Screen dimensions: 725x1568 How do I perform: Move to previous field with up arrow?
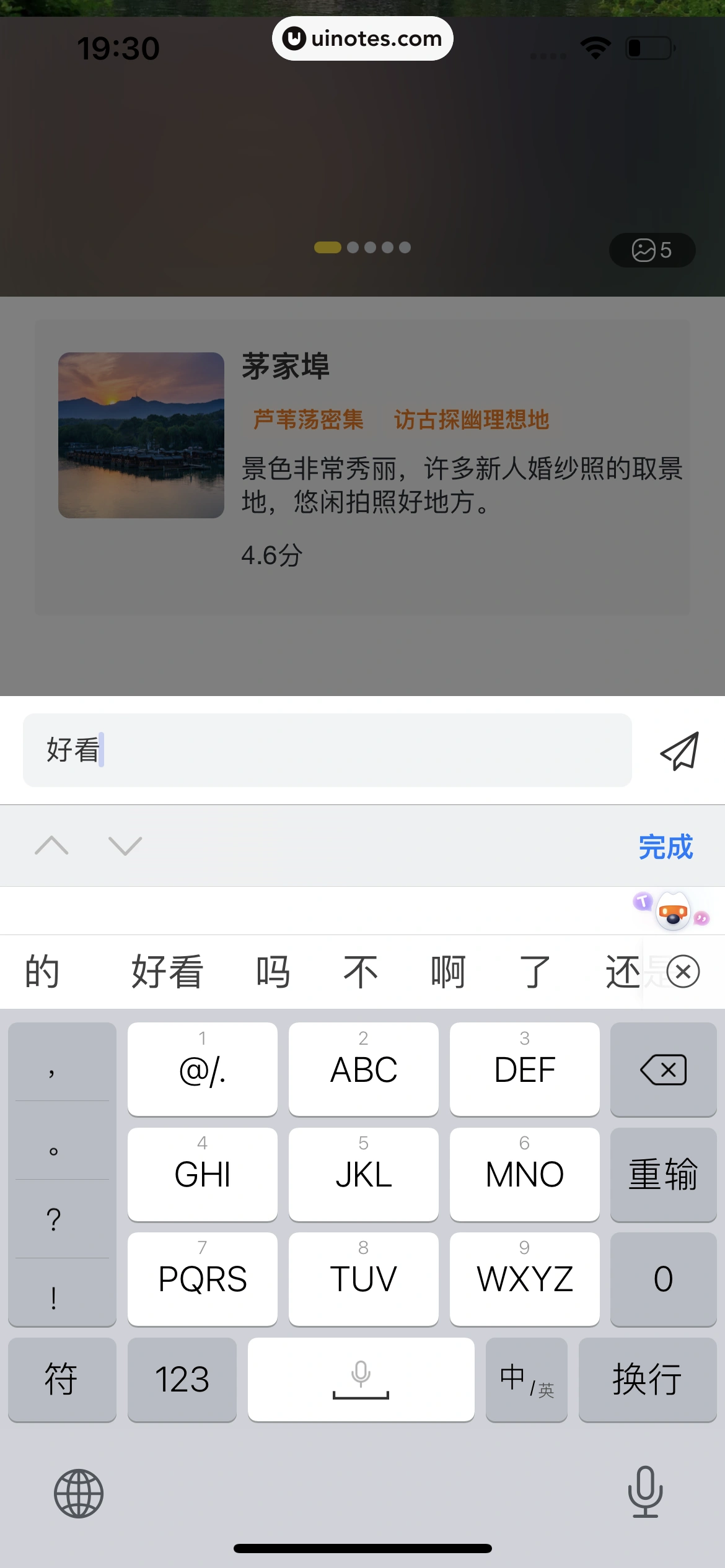[x=51, y=845]
